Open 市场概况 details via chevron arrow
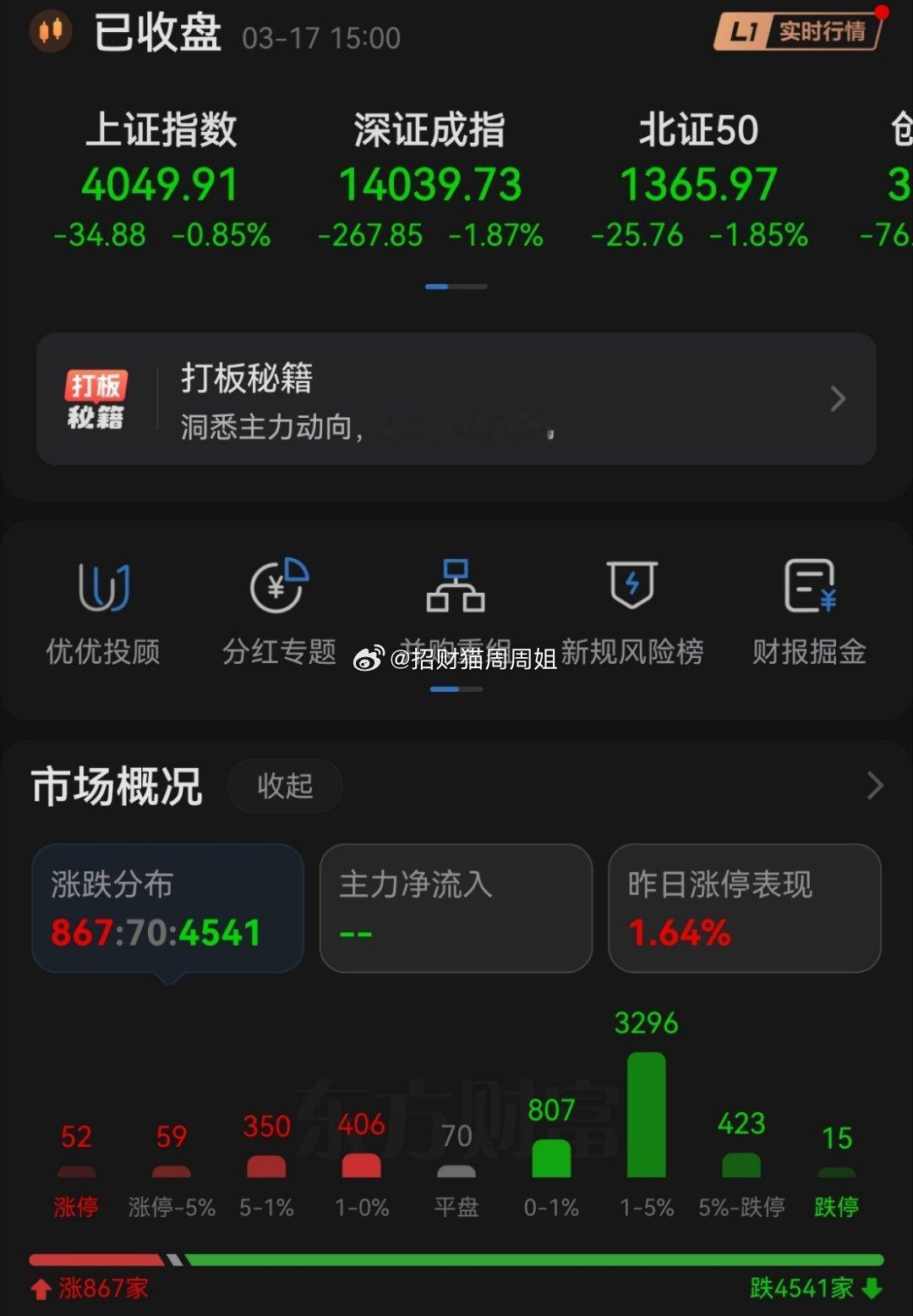This screenshot has height=1316, width=913. coord(874,786)
